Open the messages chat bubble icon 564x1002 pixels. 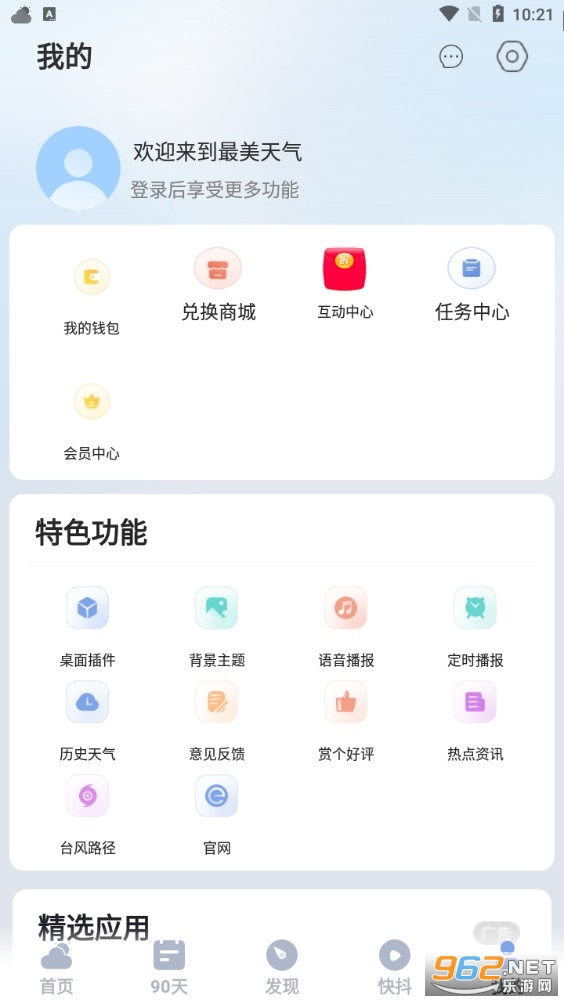(451, 57)
